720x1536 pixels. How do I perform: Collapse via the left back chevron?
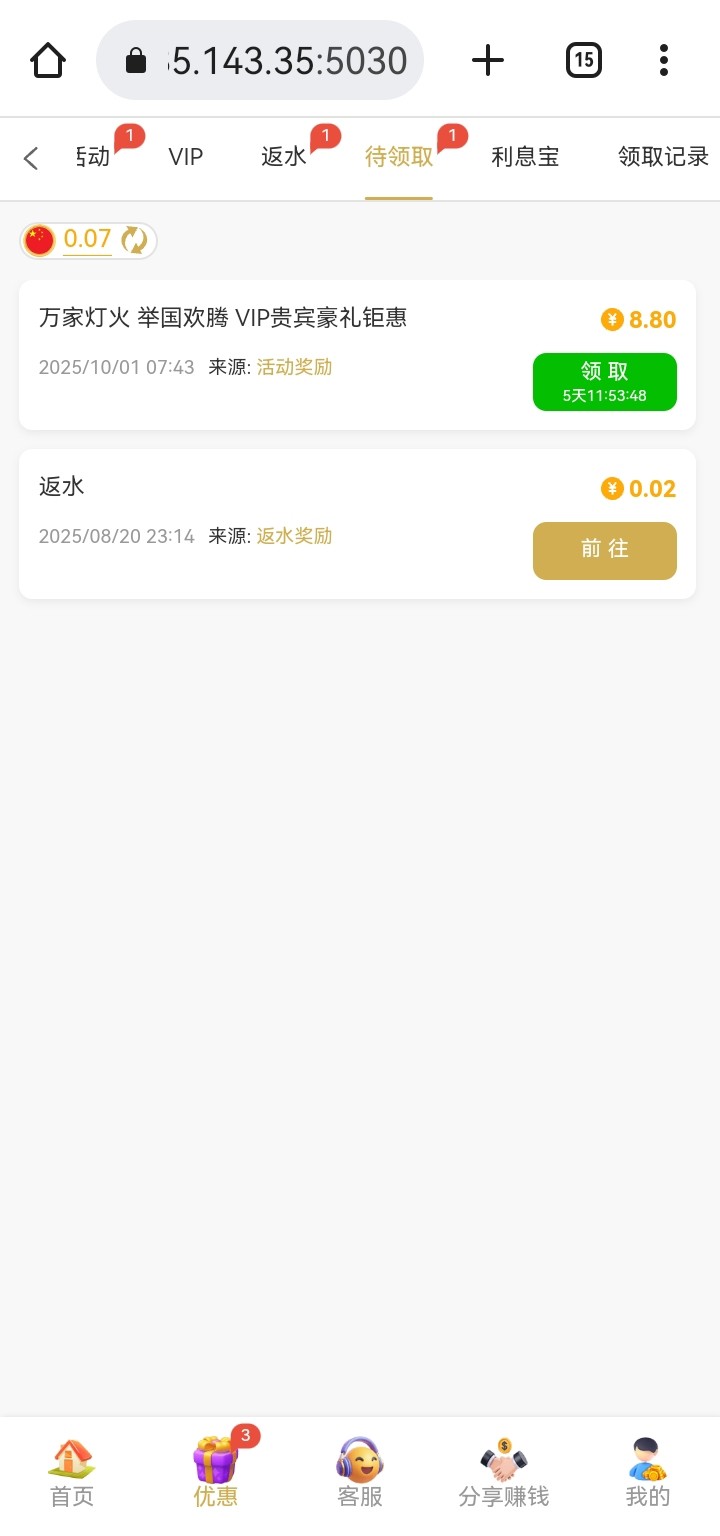click(x=30, y=158)
